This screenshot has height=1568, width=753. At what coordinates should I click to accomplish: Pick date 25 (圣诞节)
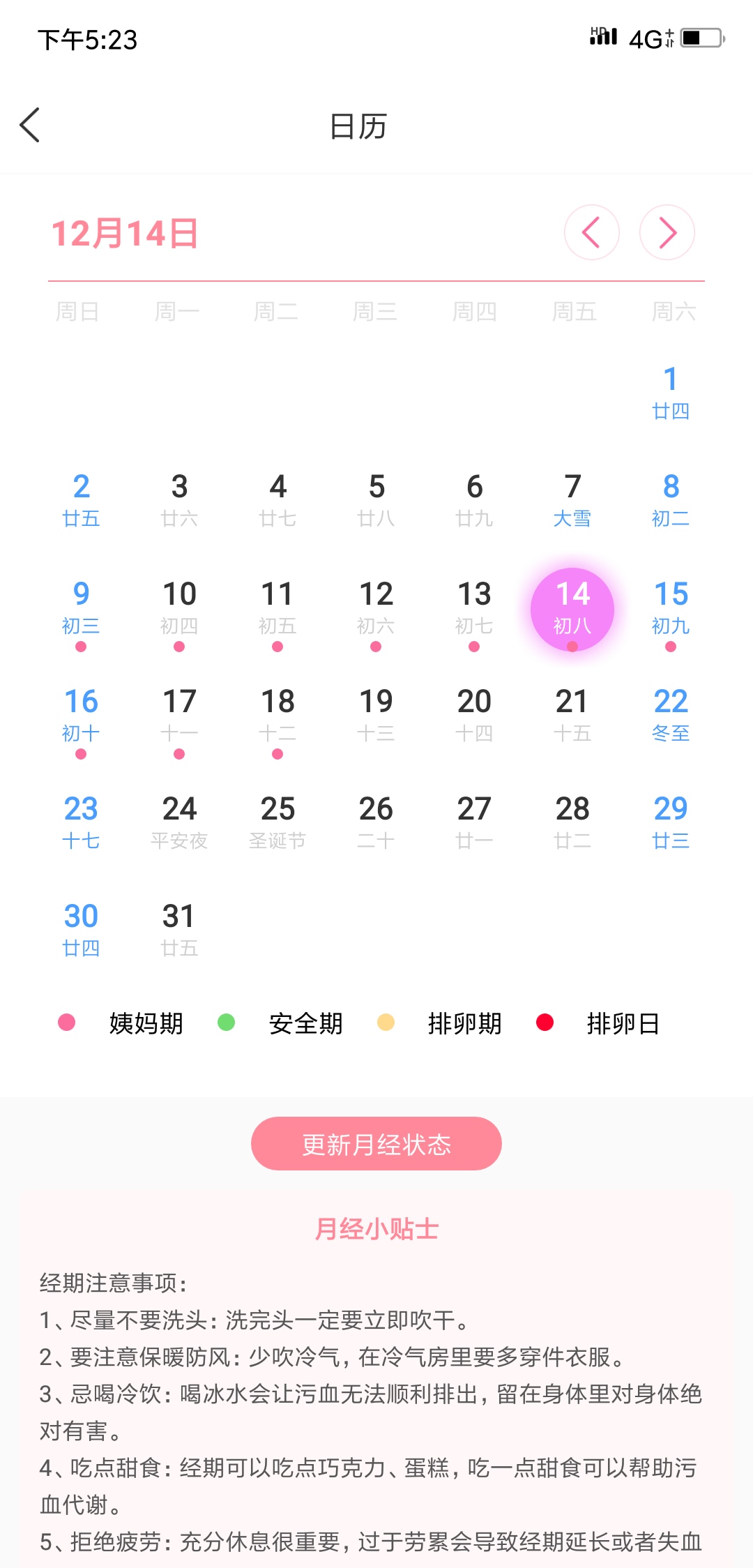coord(277,822)
